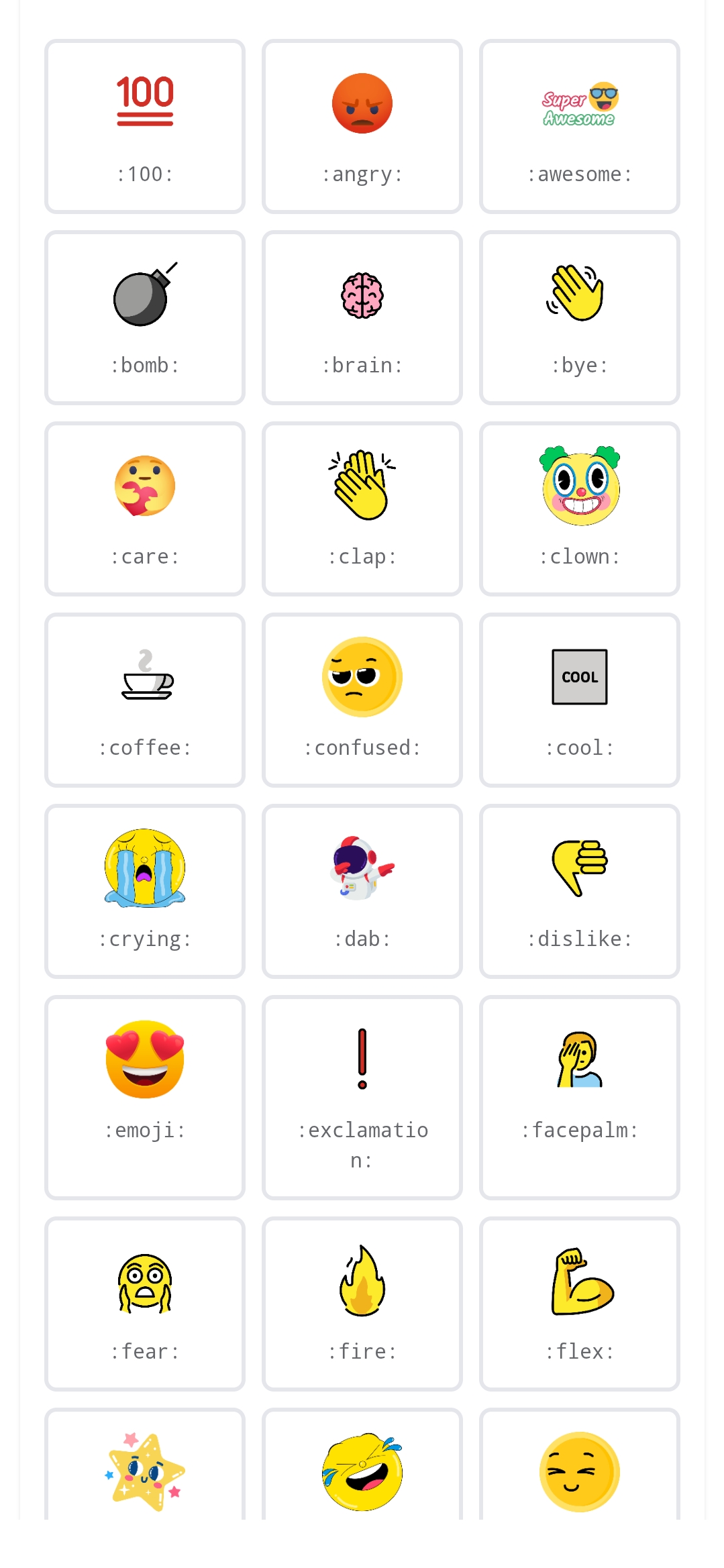Select the :clap: emoji card
The image size is (724, 1568).
(362, 509)
